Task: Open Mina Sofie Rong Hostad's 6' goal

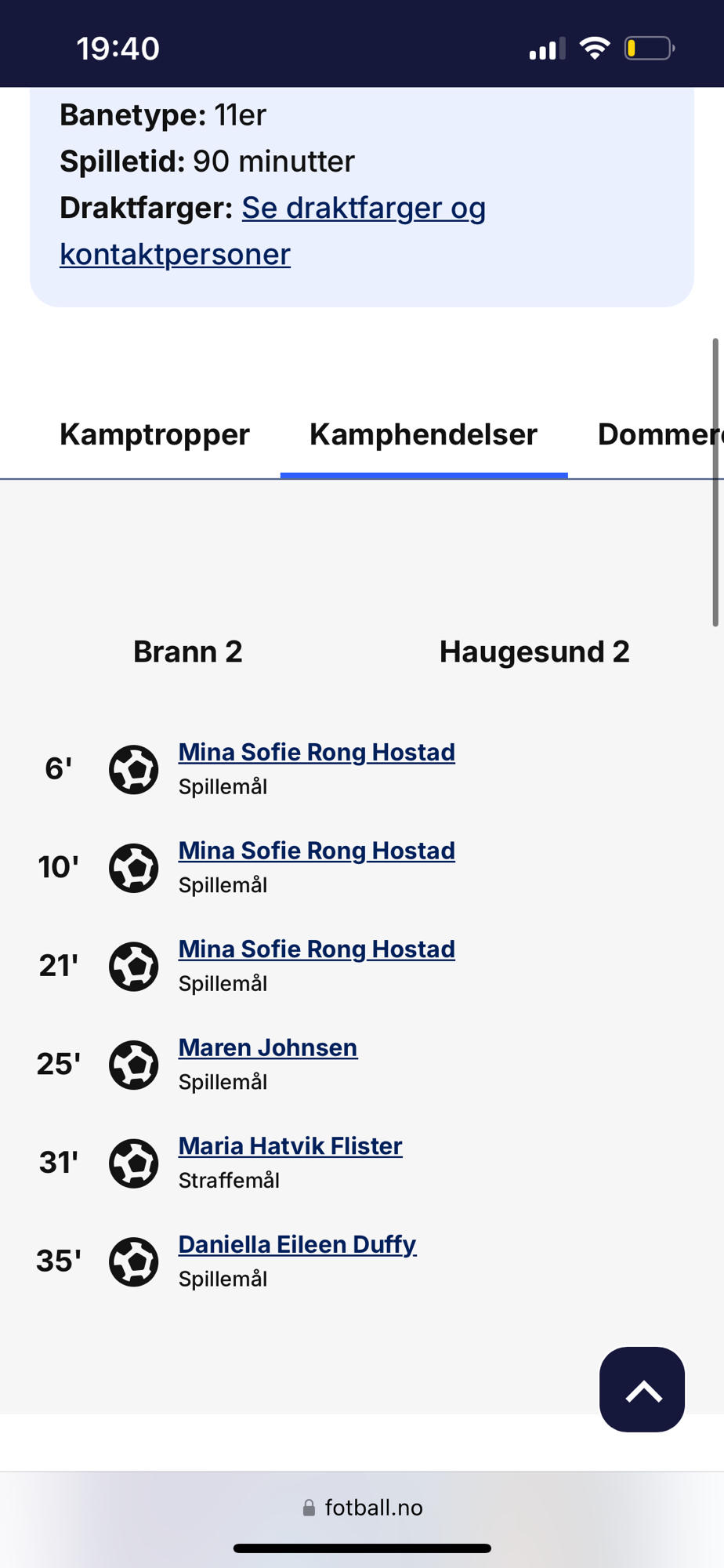Action: pos(317,753)
